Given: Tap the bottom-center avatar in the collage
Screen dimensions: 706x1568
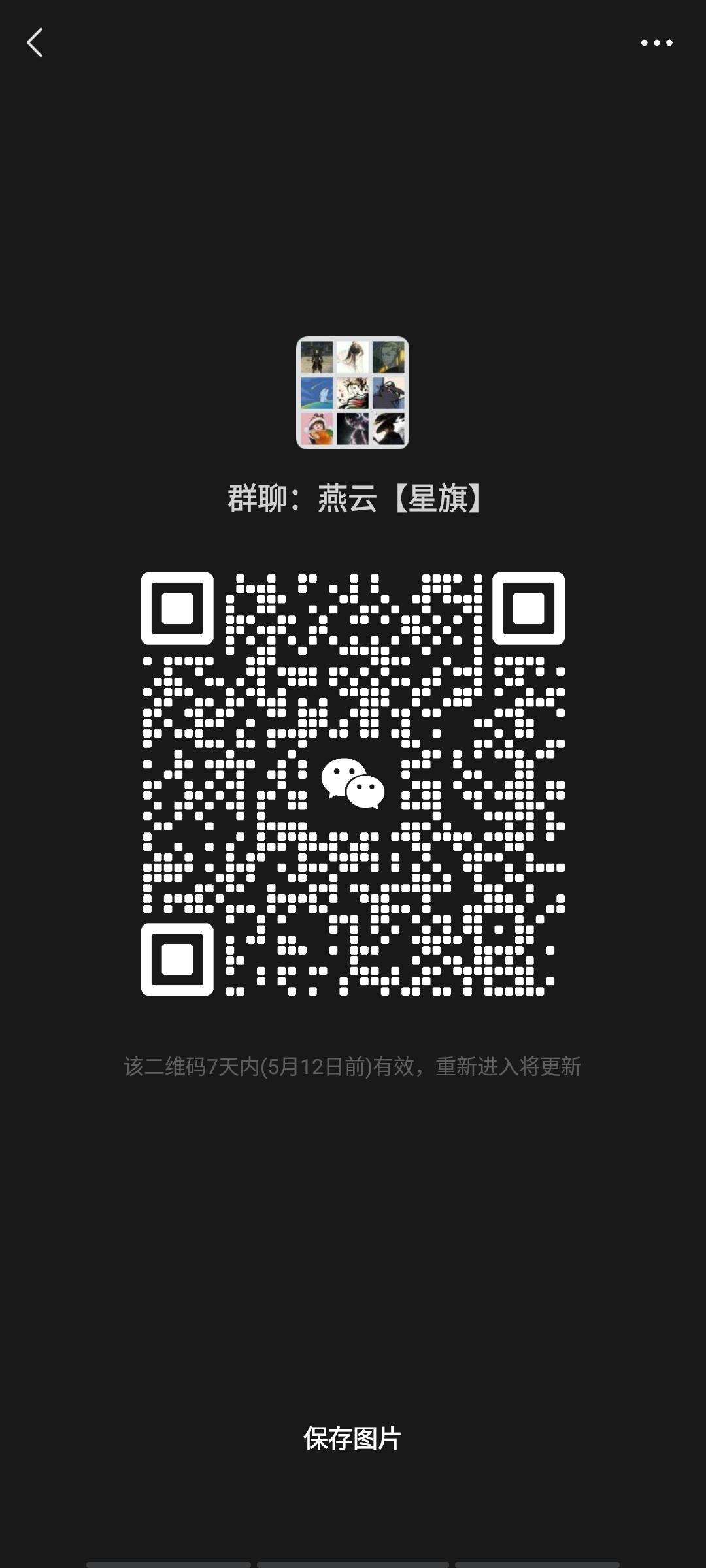Looking at the screenshot, I should (353, 428).
